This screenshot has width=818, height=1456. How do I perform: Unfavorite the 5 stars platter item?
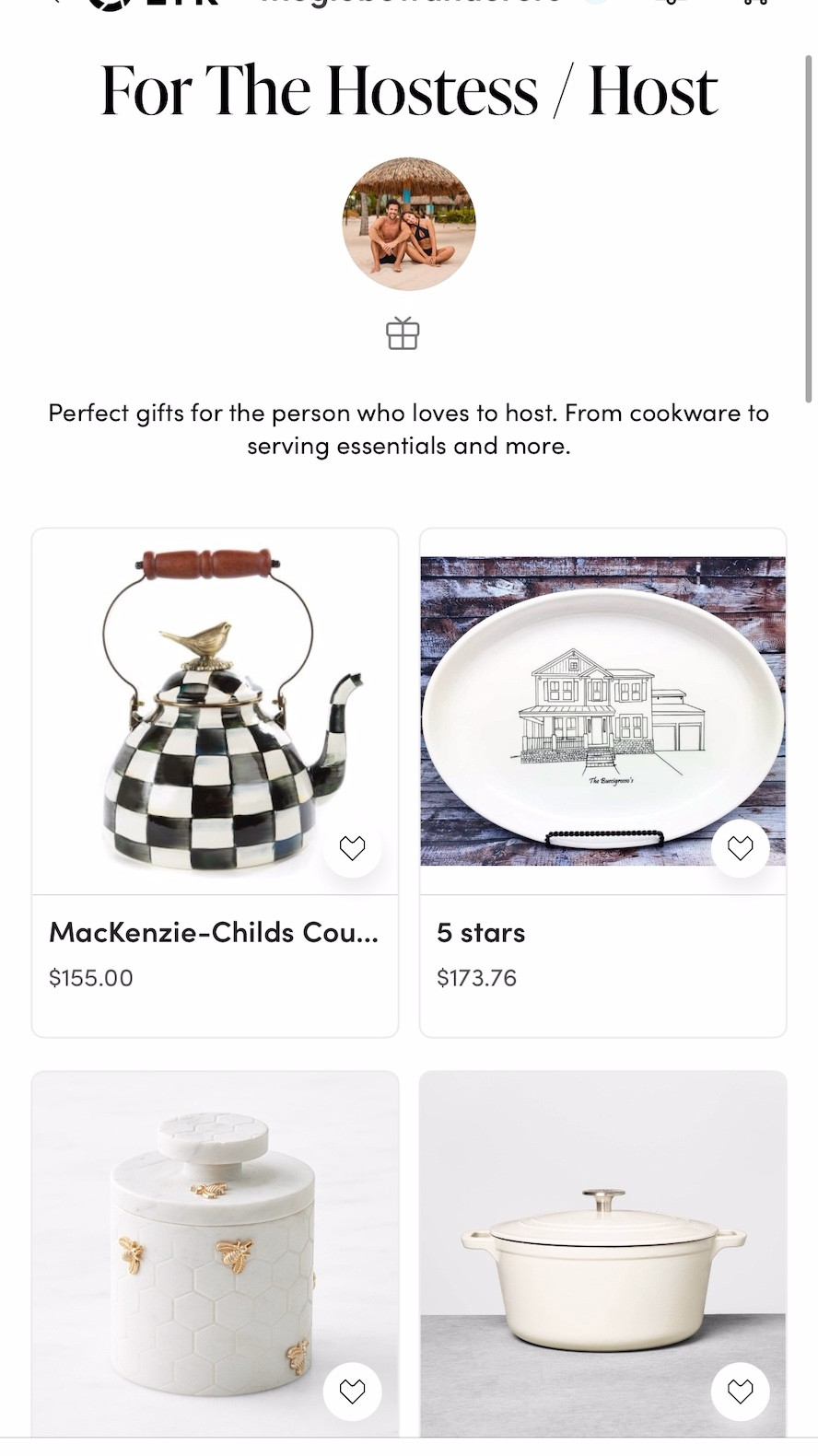tap(740, 848)
